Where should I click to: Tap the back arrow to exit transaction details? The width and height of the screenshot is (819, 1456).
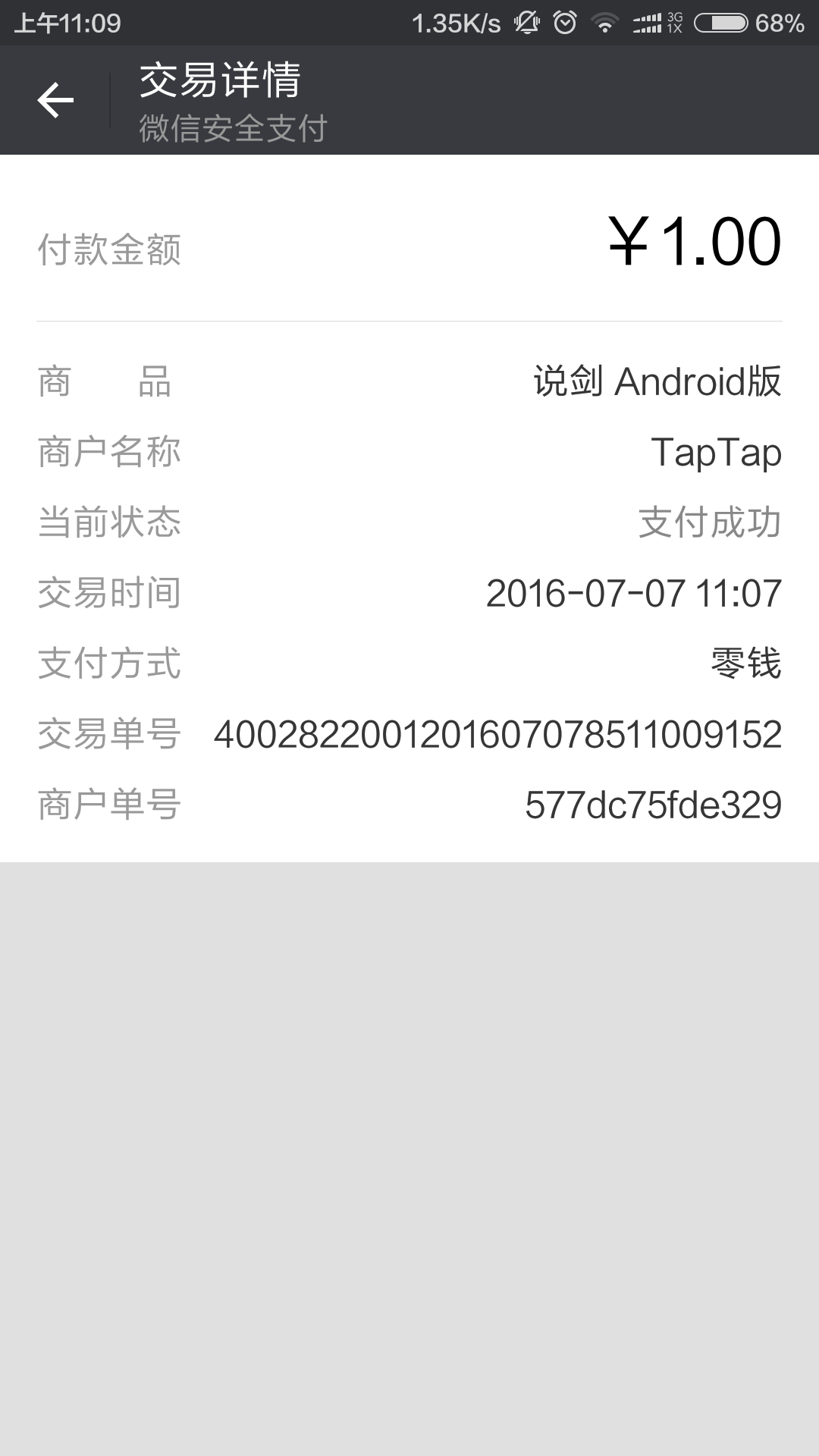tap(55, 99)
